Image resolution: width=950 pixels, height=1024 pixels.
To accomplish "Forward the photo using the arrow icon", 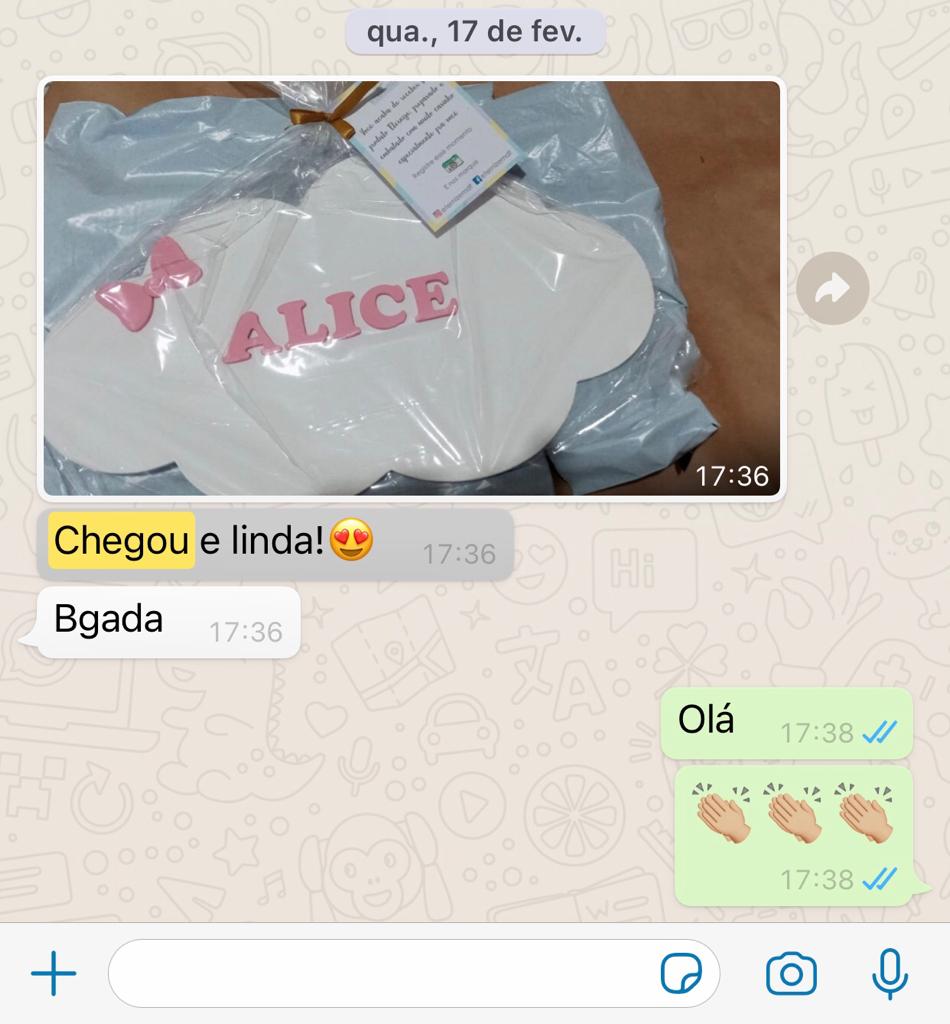I will (832, 289).
